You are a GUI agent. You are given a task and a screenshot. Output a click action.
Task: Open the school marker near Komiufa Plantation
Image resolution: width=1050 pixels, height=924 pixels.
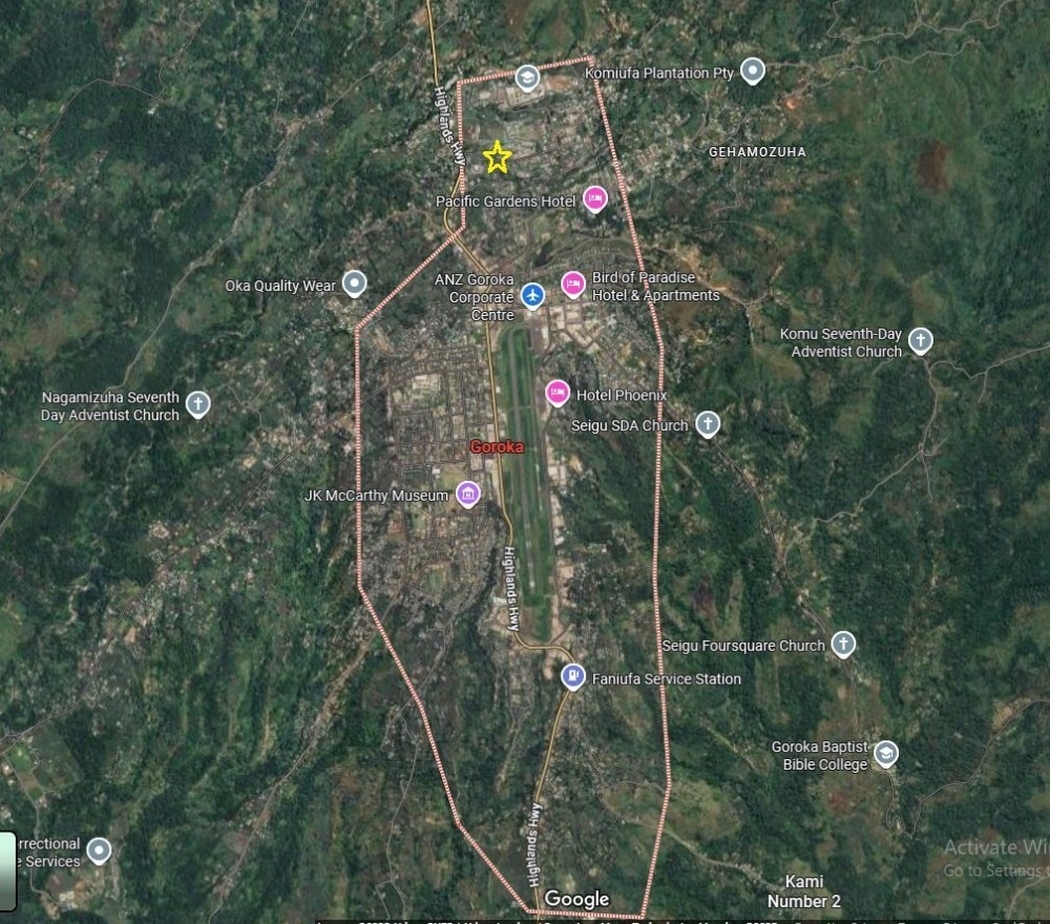point(527,78)
